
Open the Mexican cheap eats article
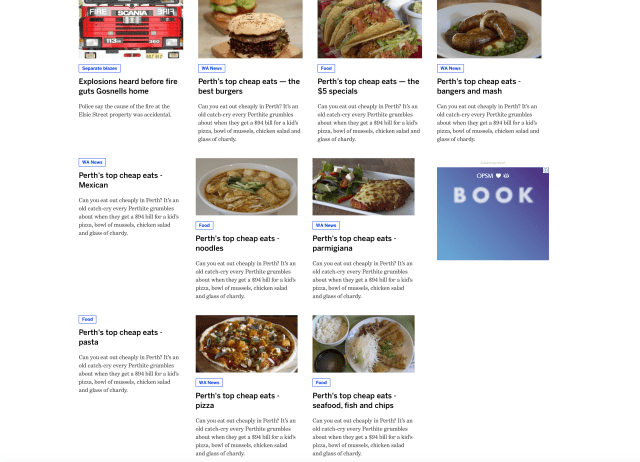point(120,180)
